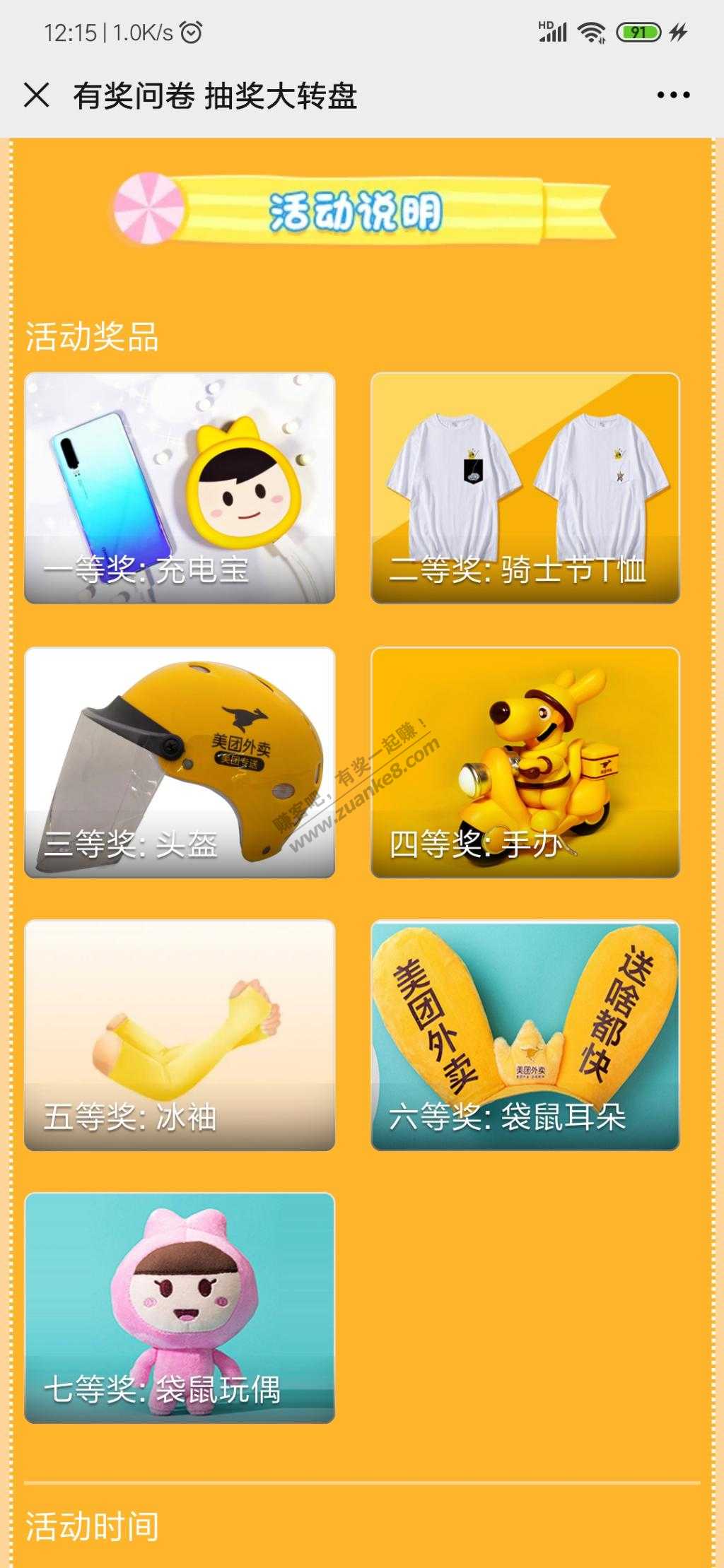View the sixth prize 袋鼠耳朵 tile

pos(525,1035)
